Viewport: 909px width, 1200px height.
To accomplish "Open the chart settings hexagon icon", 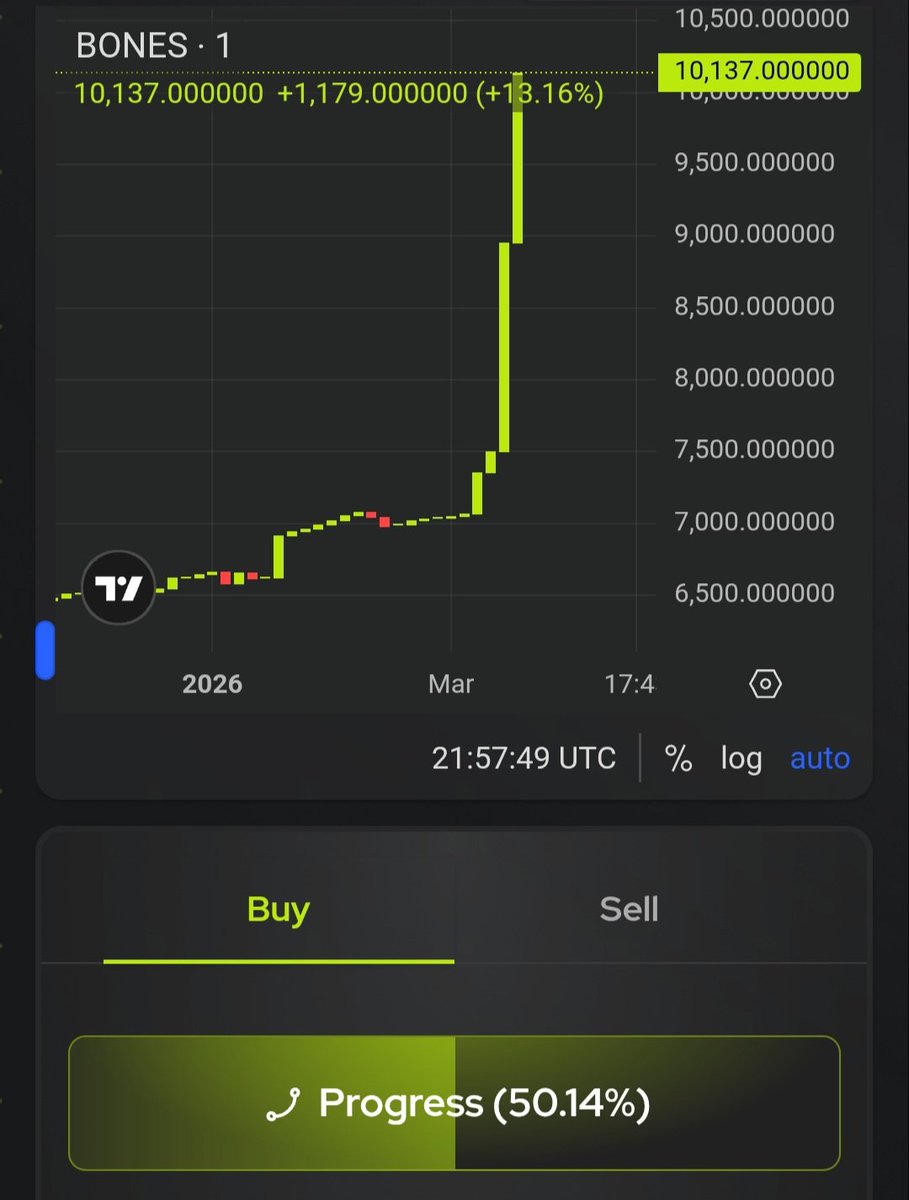I will click(765, 684).
